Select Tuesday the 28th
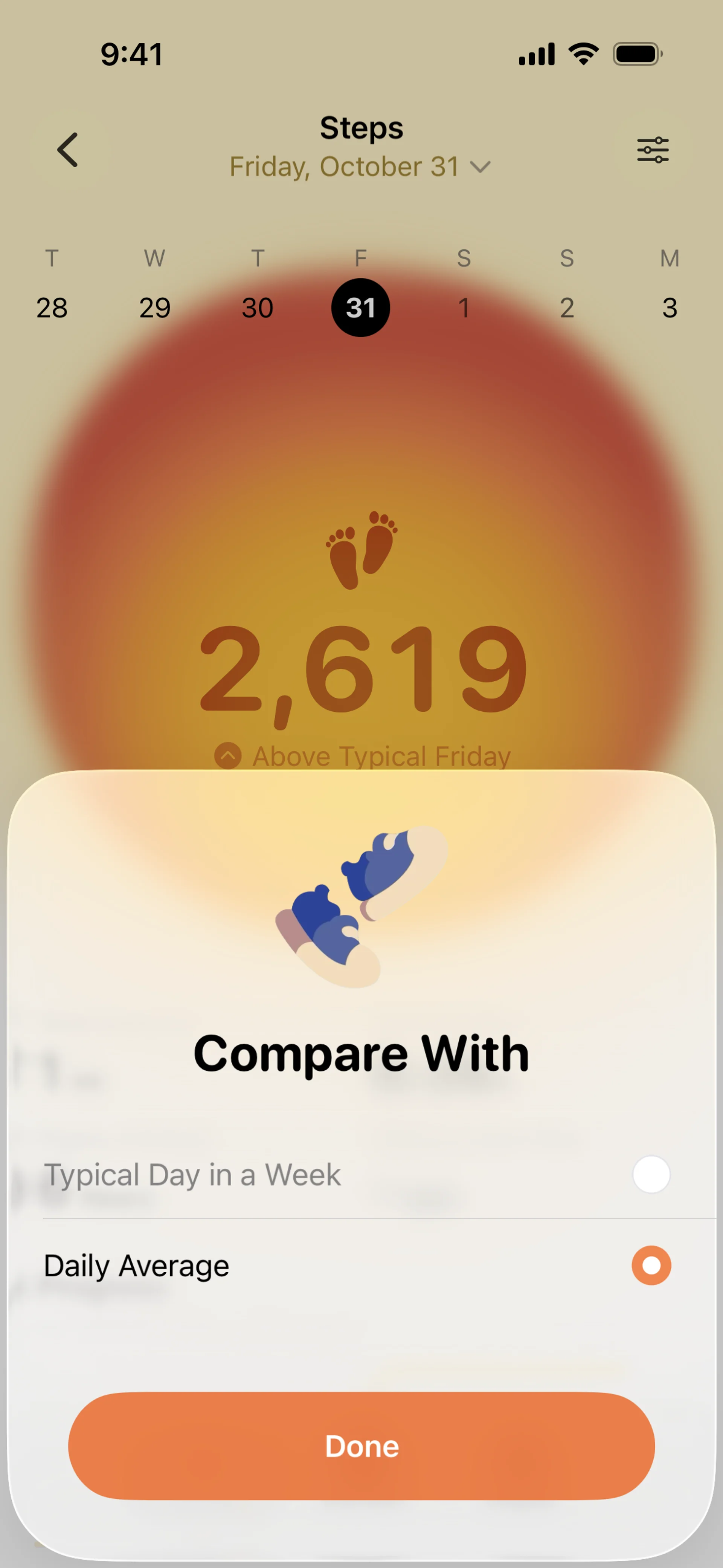 click(52, 307)
